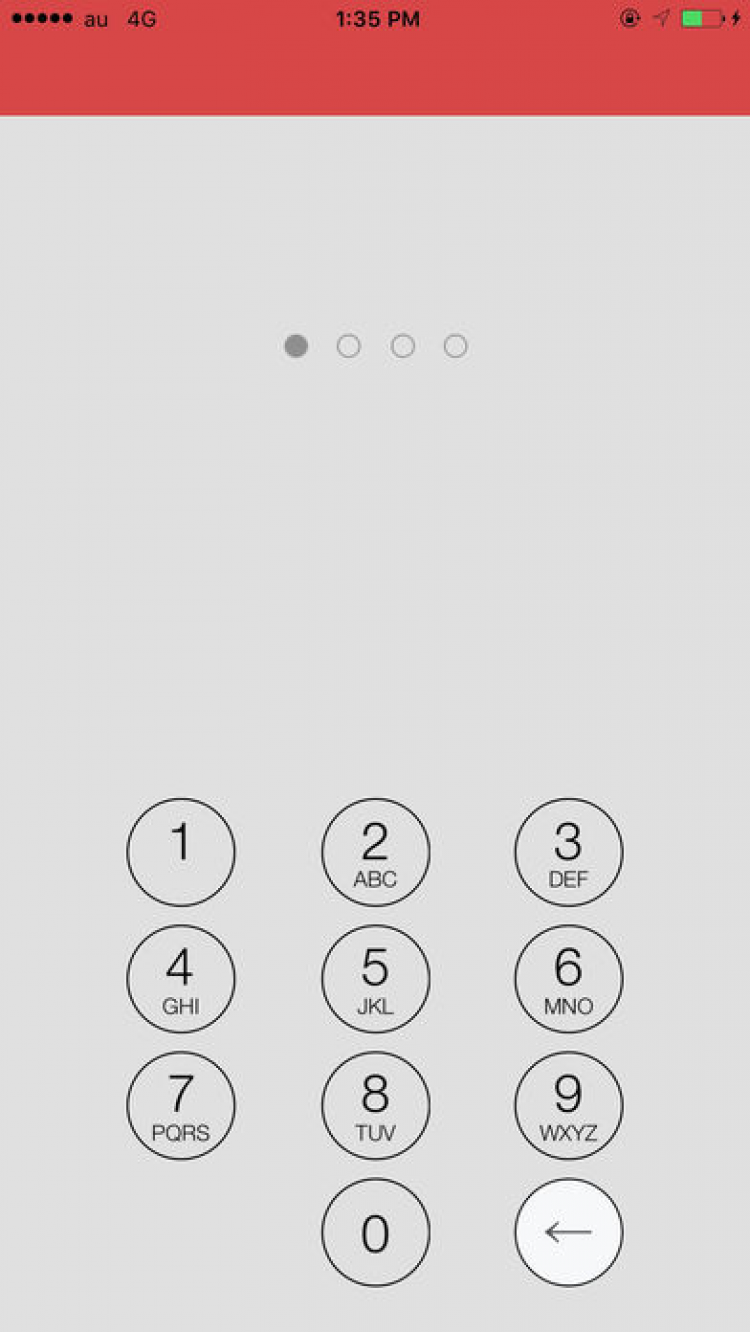Tap the 5 JKL key
The height and width of the screenshot is (1332, 750).
375,979
